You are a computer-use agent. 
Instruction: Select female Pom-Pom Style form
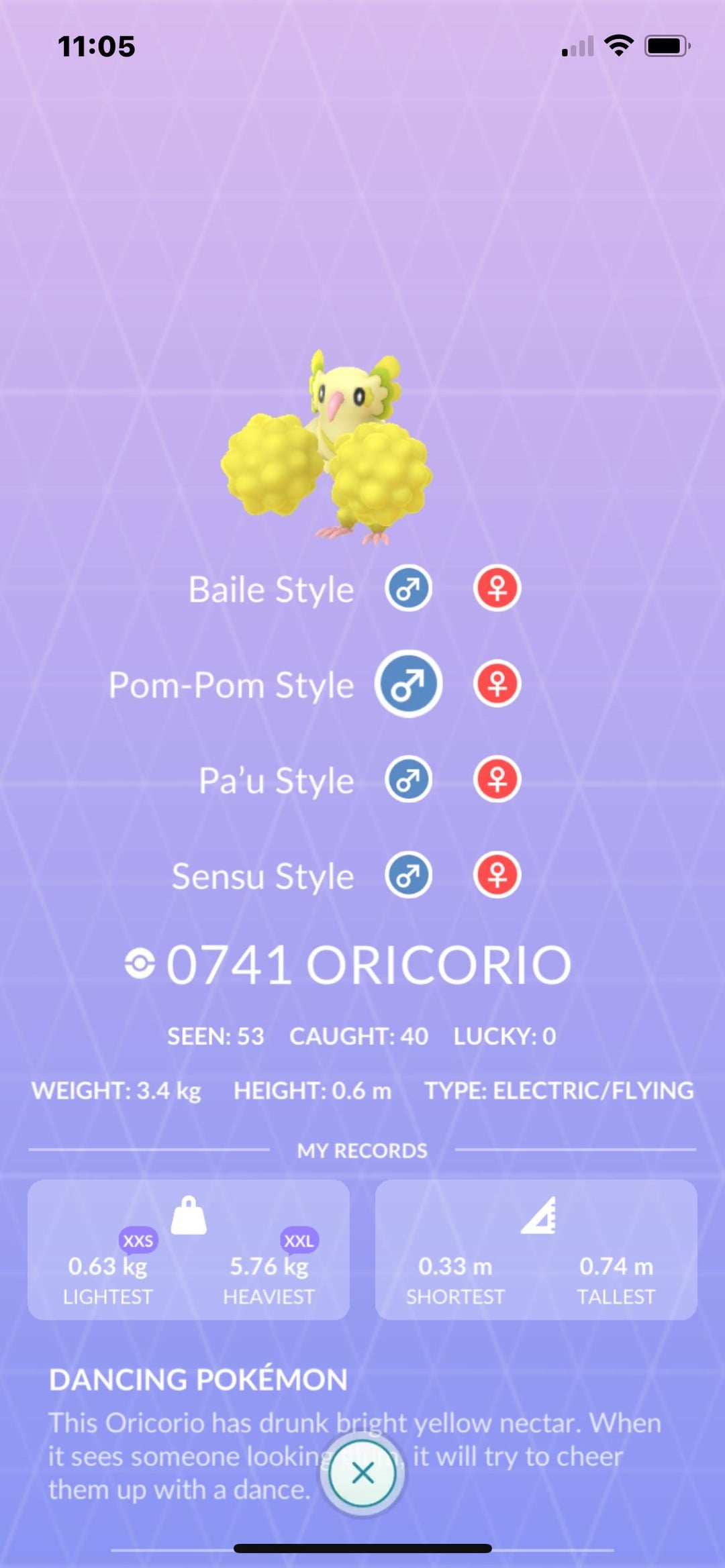tap(497, 684)
